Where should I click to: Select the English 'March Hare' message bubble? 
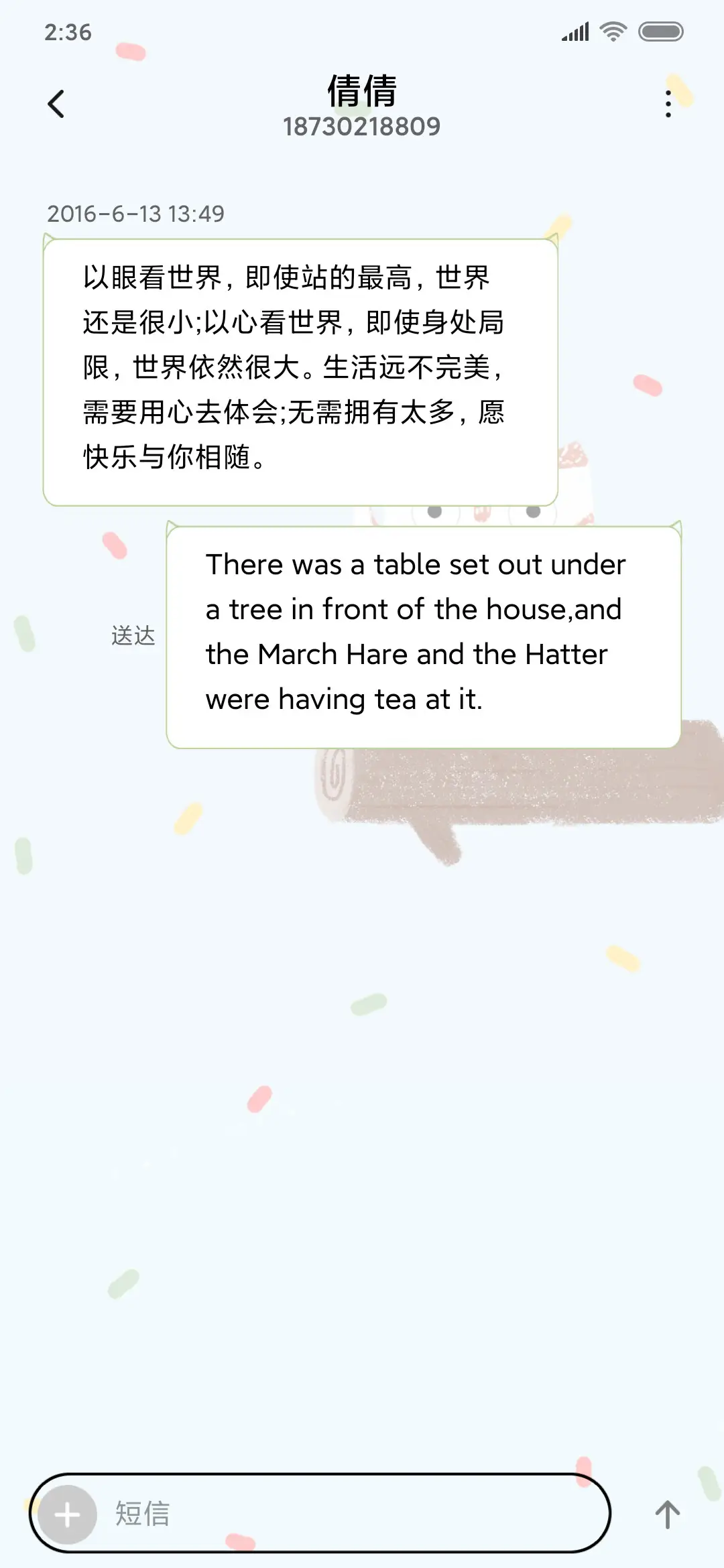pos(424,630)
